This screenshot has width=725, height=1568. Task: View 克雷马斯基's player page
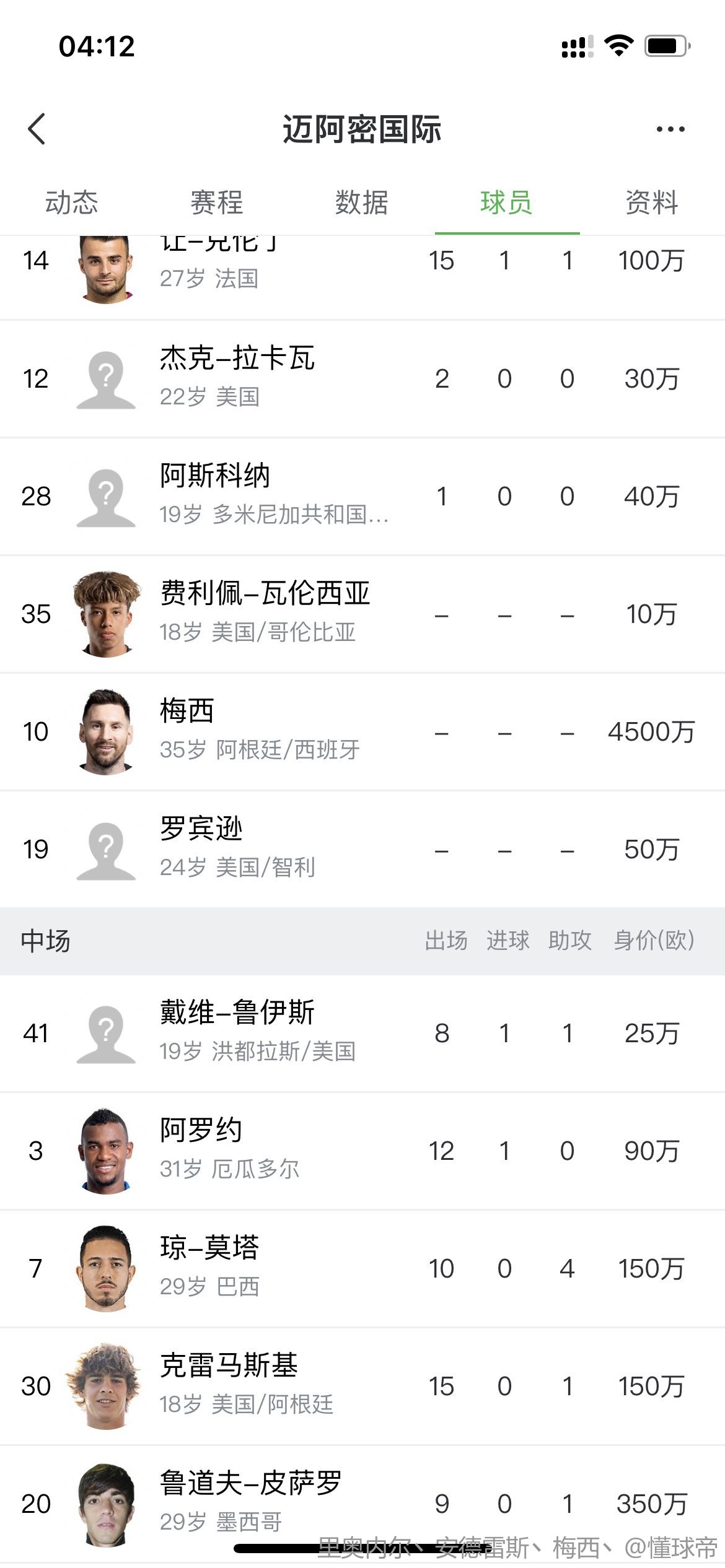tap(229, 1385)
